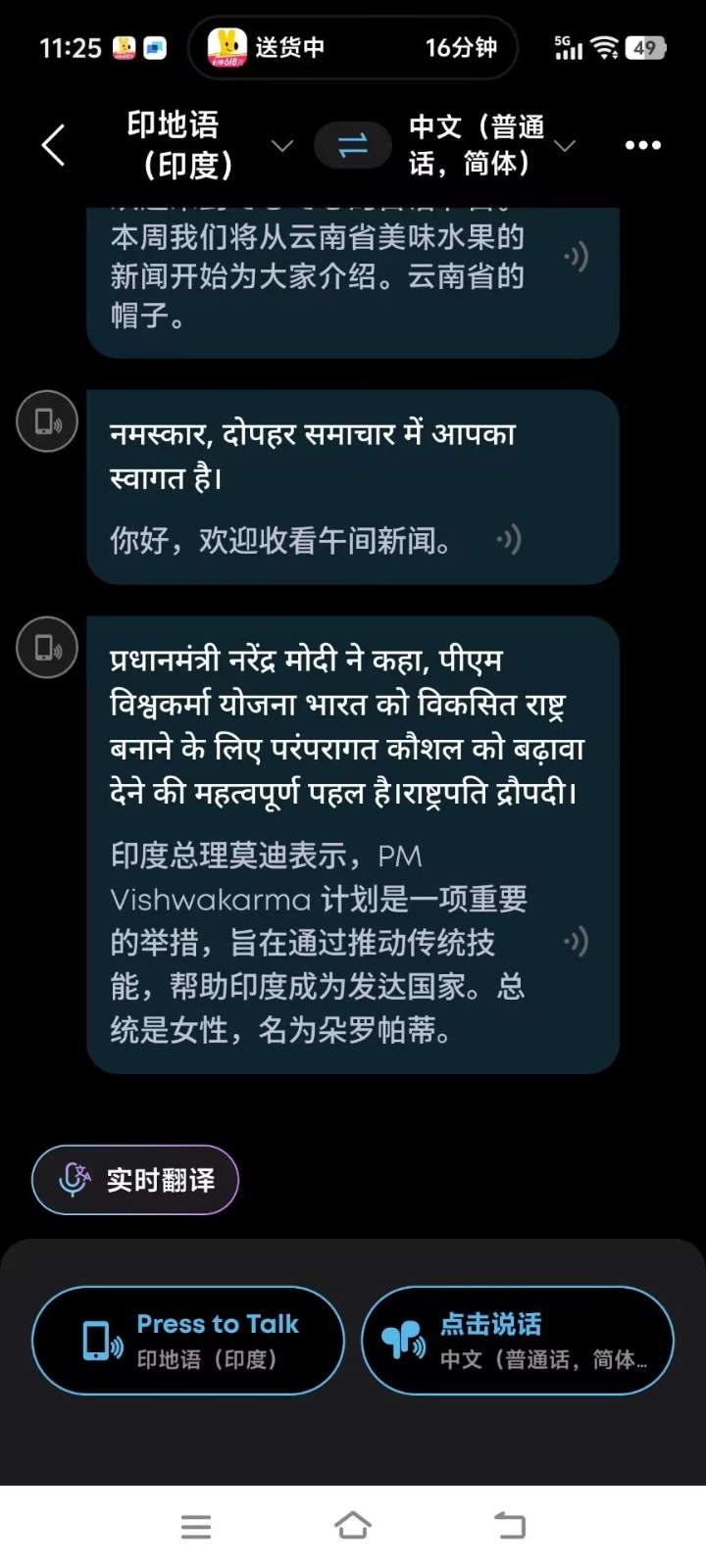The image size is (706, 1568).
Task: Open the three-dot overflow menu
Action: coord(643,145)
